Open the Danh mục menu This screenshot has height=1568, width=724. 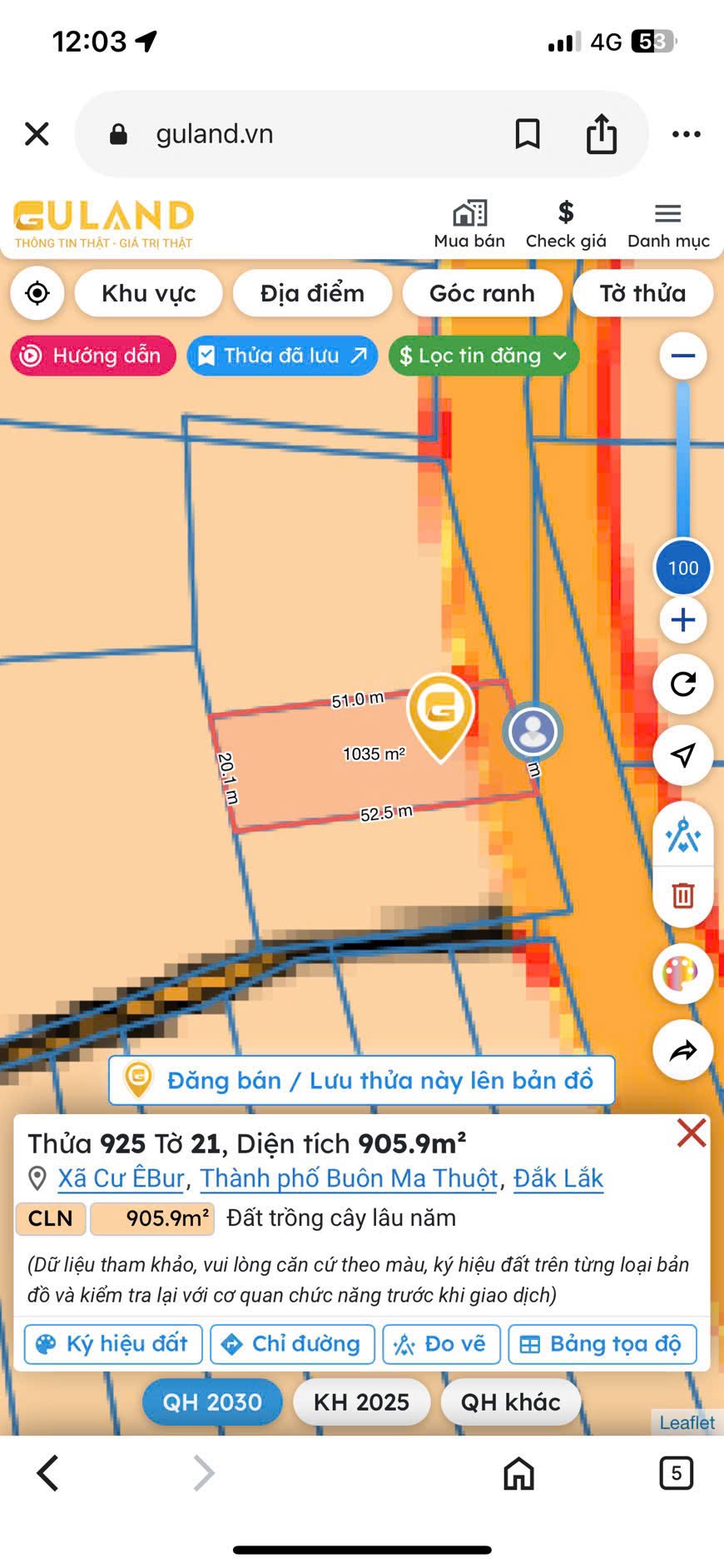(x=668, y=225)
